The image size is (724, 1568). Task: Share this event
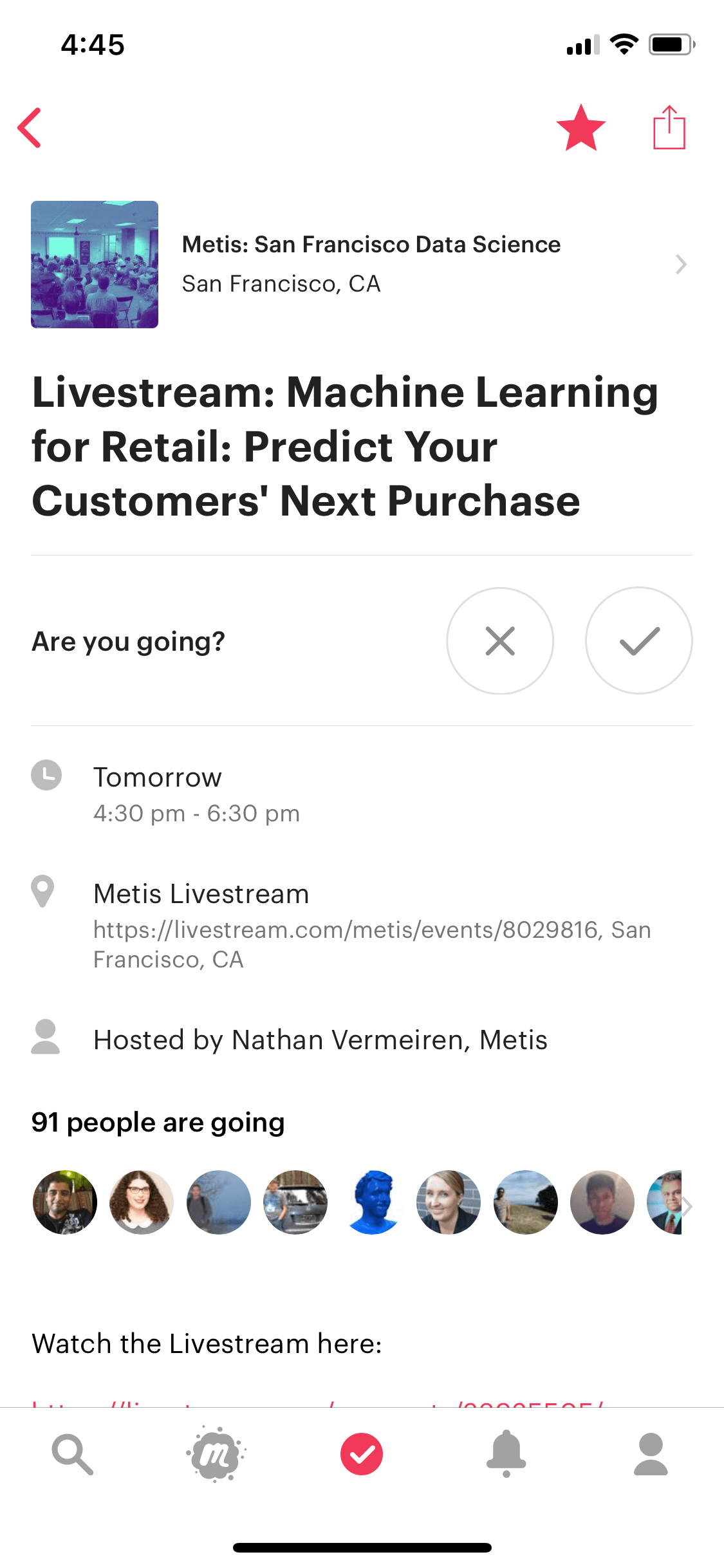point(669,127)
